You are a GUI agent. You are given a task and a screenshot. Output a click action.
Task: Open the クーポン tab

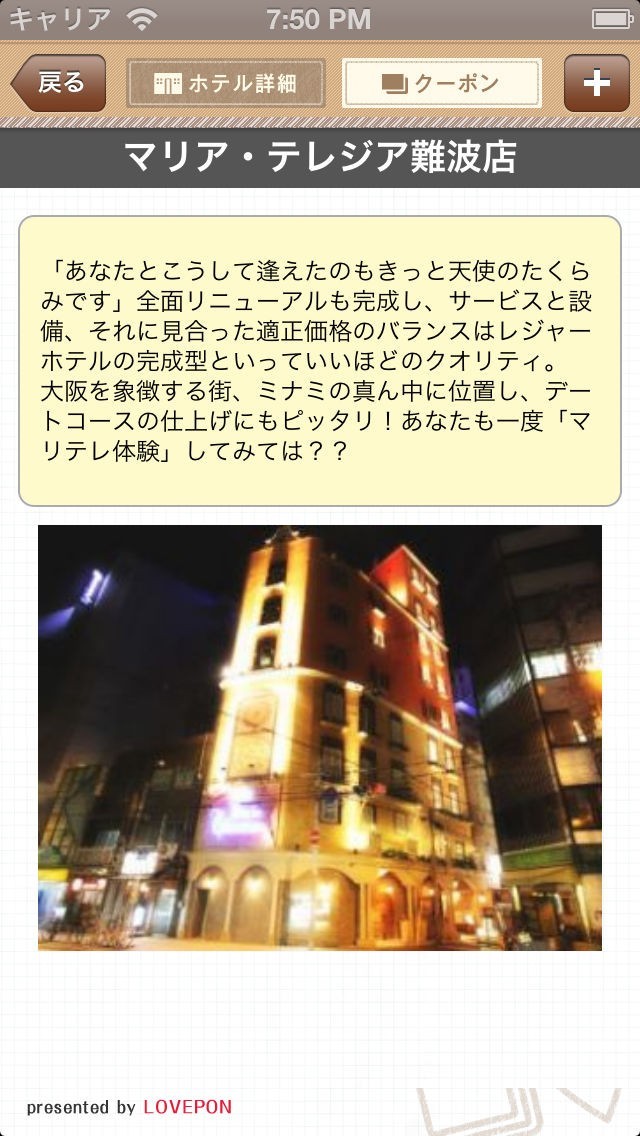(441, 83)
